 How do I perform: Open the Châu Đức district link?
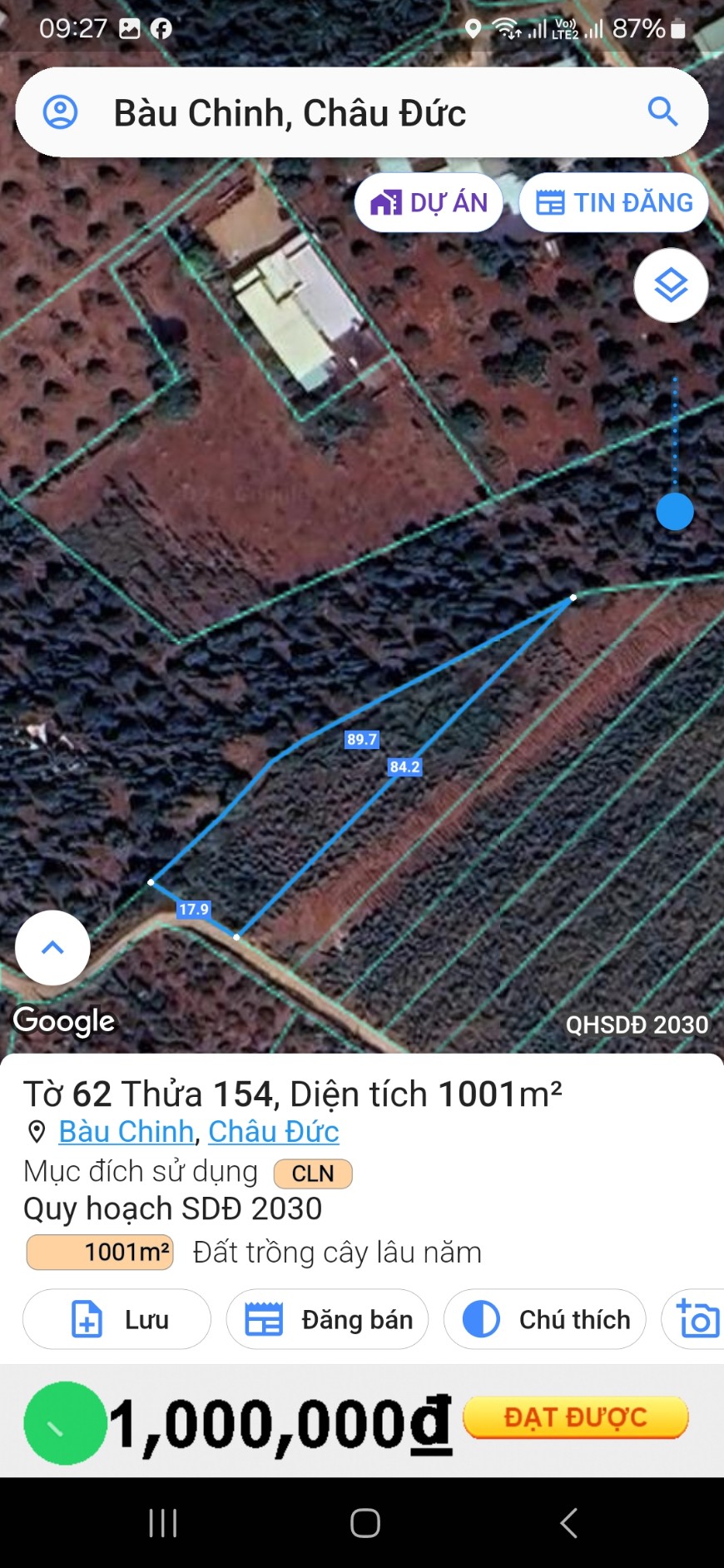273,1131
